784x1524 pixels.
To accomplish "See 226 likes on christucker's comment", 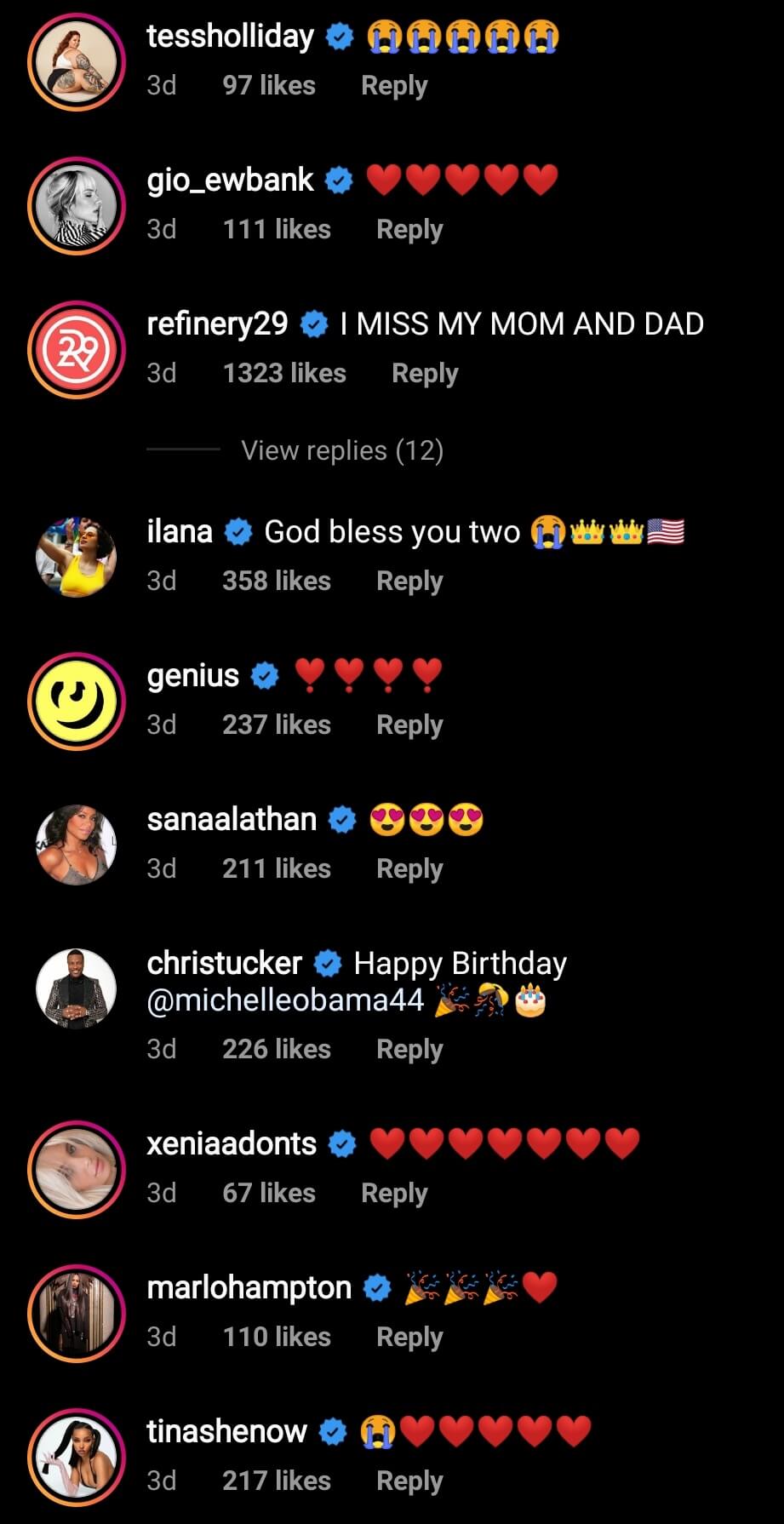I will [276, 1050].
